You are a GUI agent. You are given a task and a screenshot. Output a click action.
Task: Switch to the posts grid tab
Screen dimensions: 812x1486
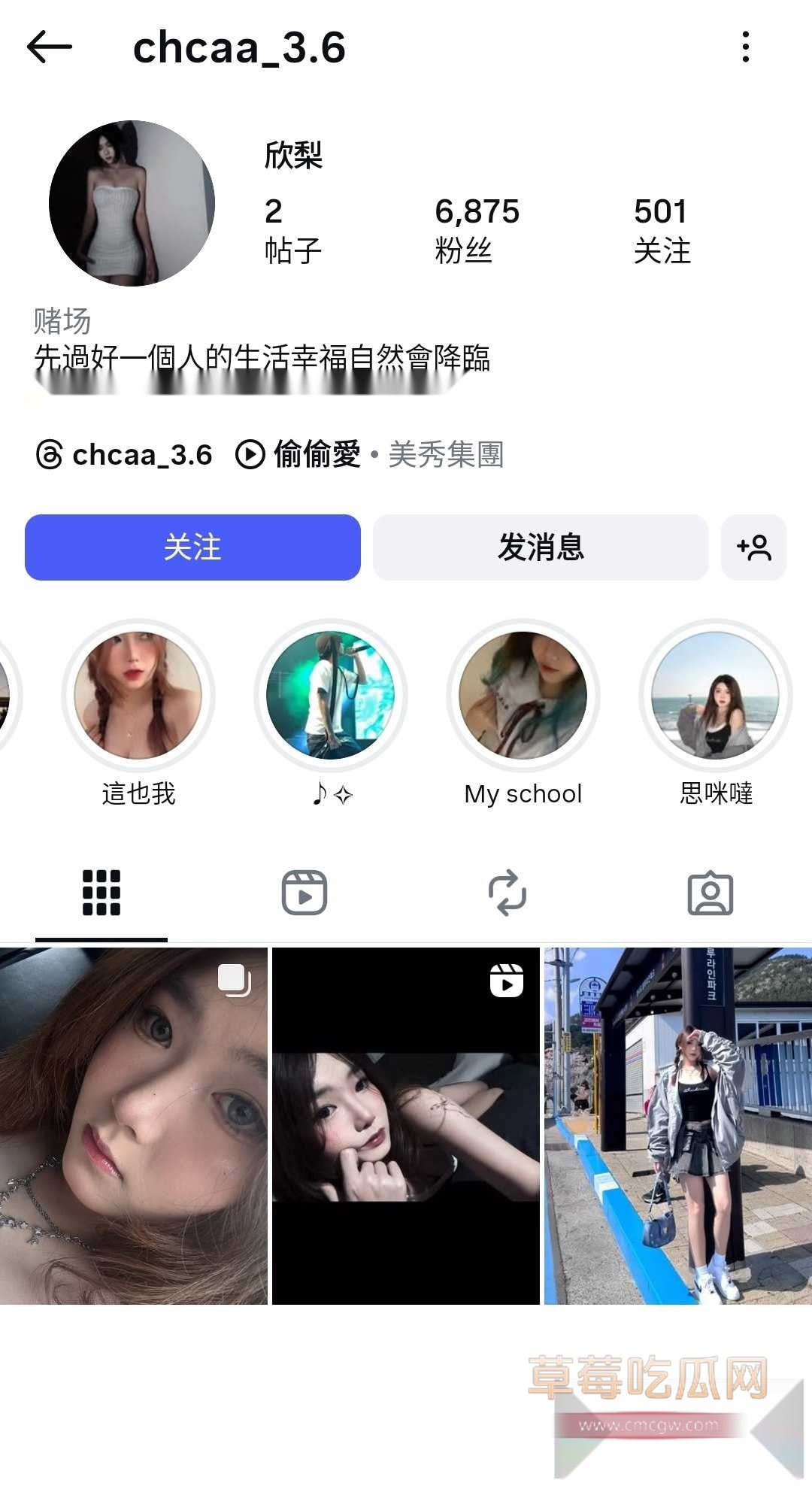click(101, 893)
